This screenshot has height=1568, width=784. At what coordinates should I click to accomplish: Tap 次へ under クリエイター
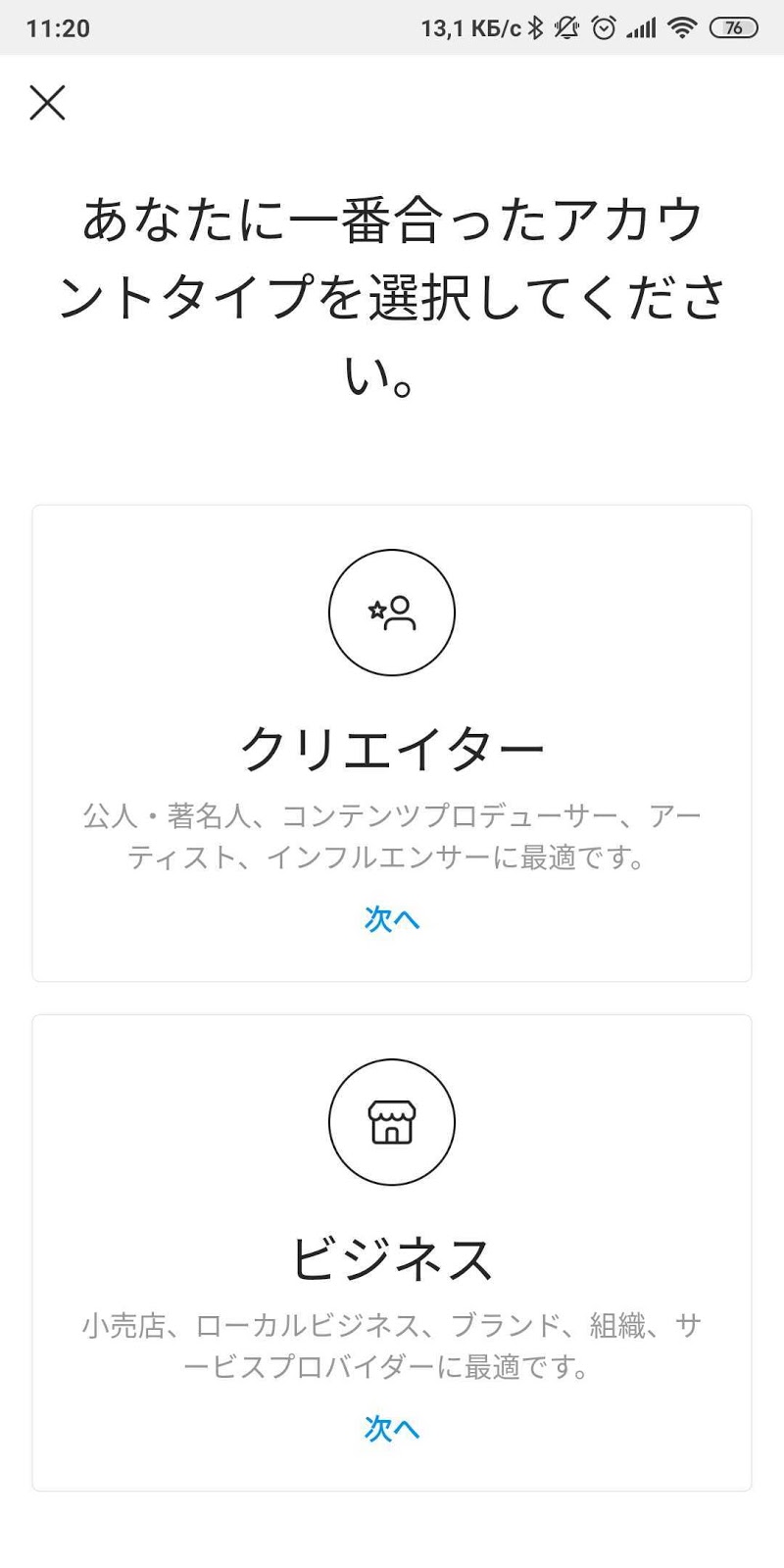point(392,918)
